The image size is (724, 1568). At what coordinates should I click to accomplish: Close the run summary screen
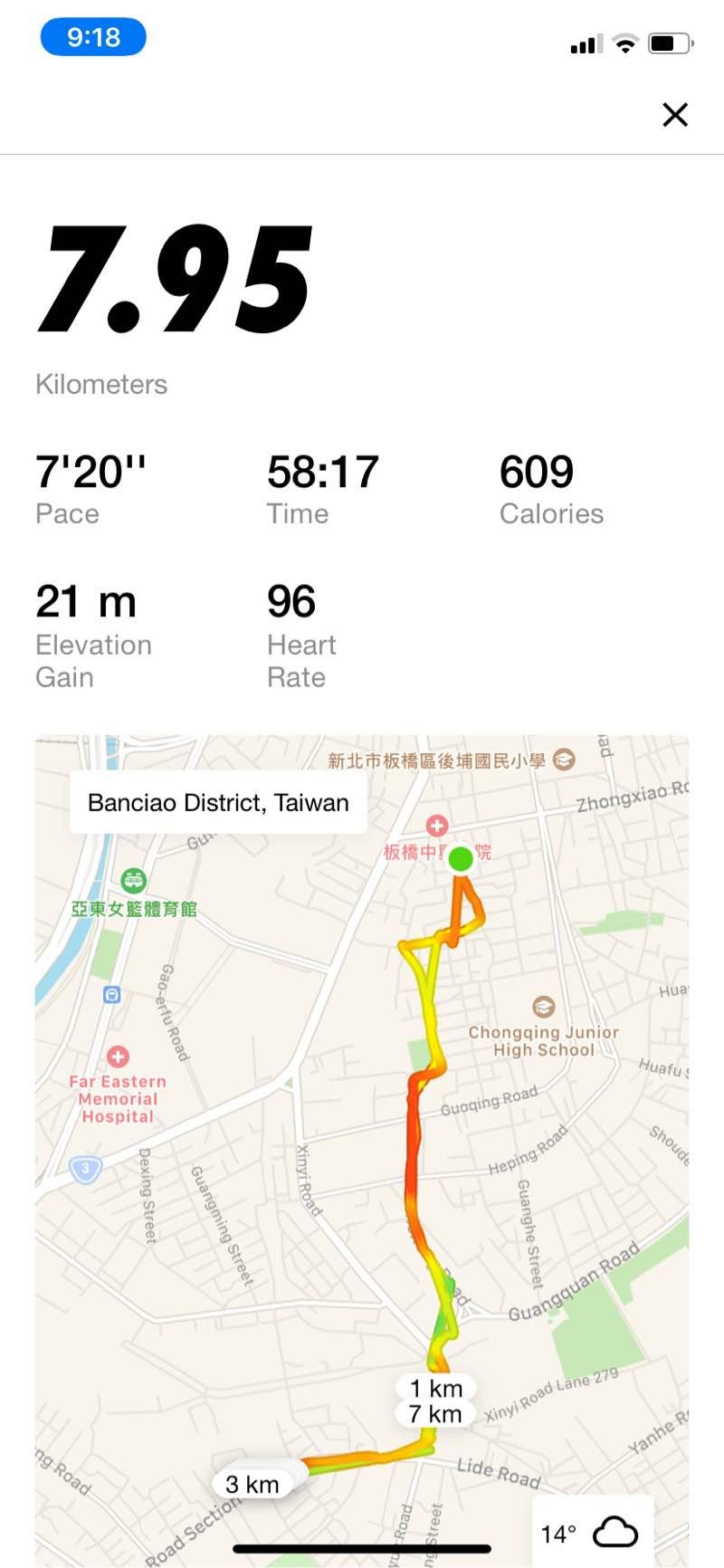(x=674, y=115)
